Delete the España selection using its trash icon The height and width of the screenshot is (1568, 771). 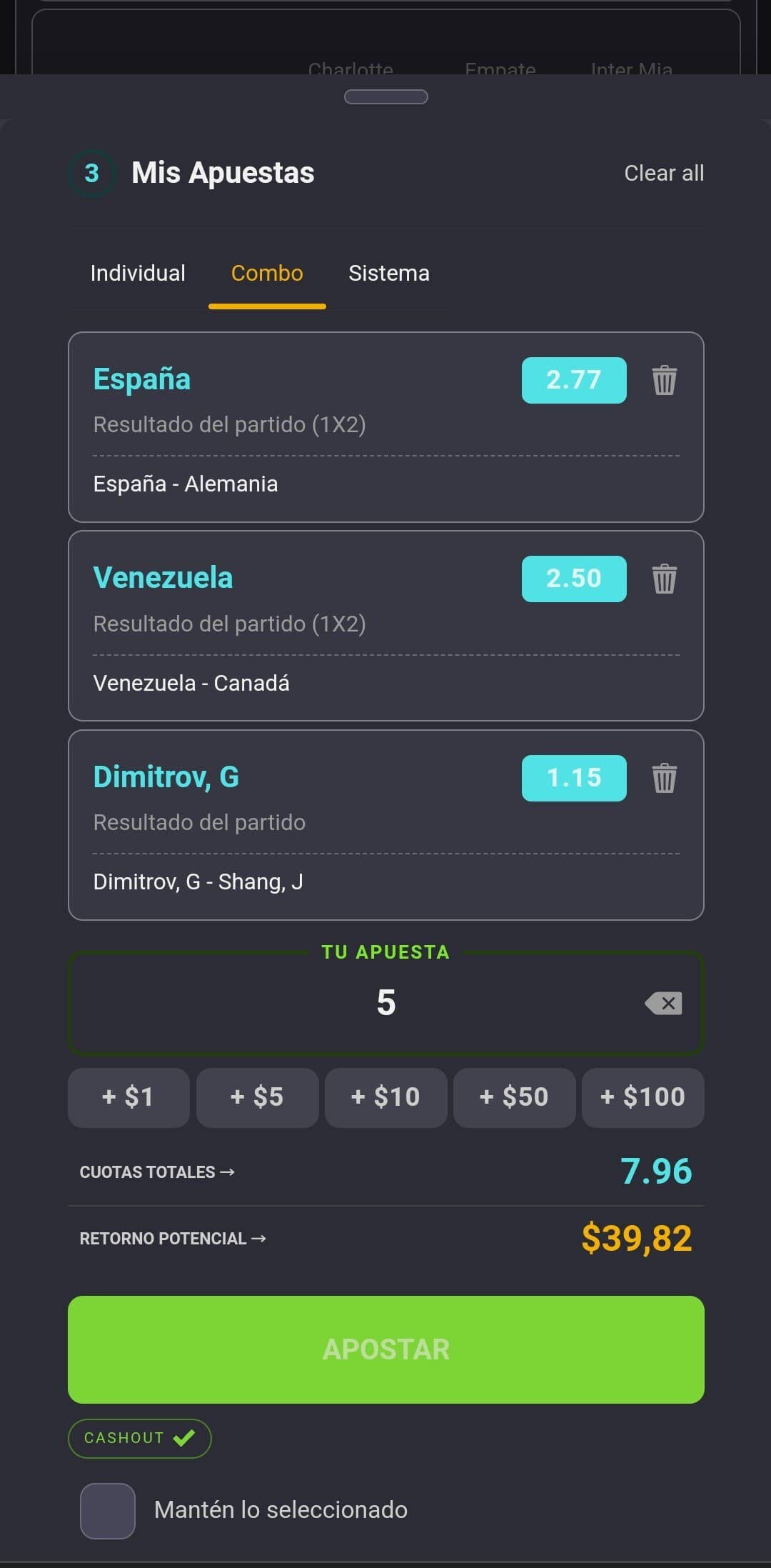[x=663, y=381]
